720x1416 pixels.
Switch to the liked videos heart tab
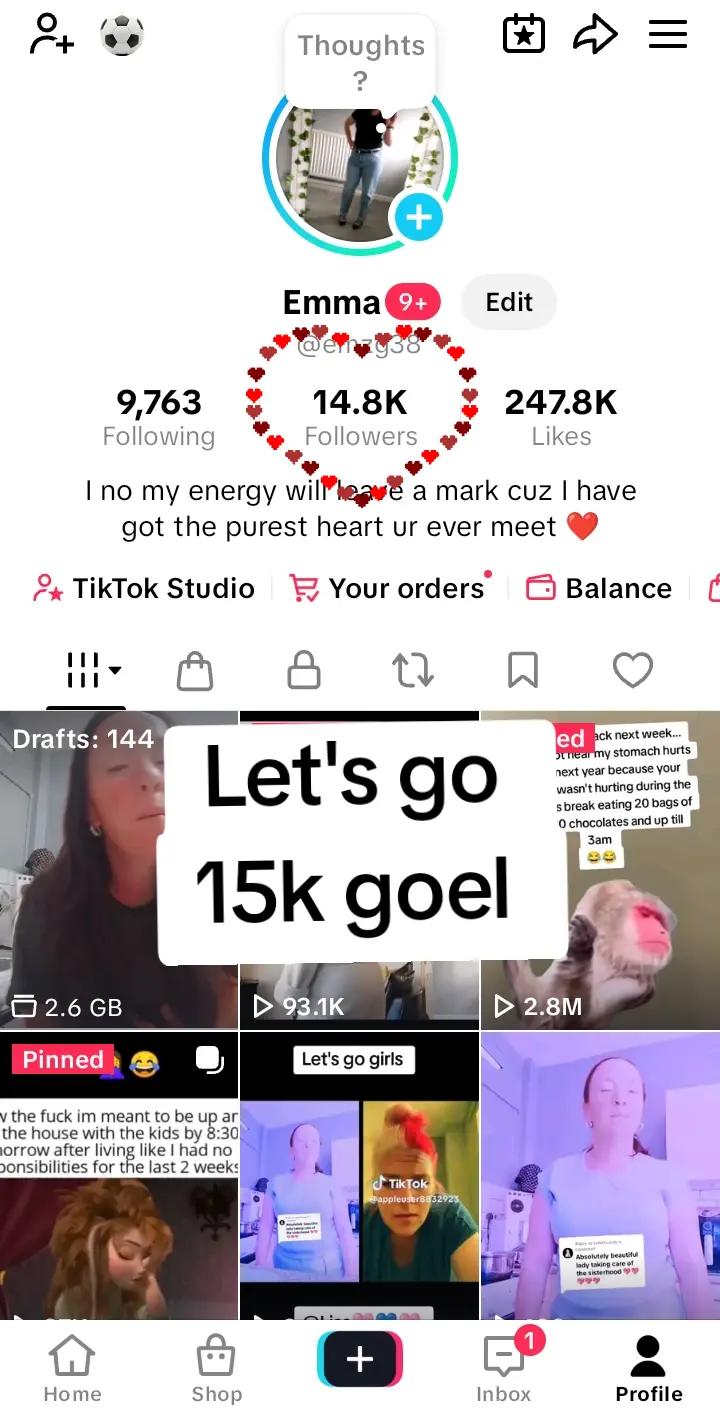pos(633,671)
